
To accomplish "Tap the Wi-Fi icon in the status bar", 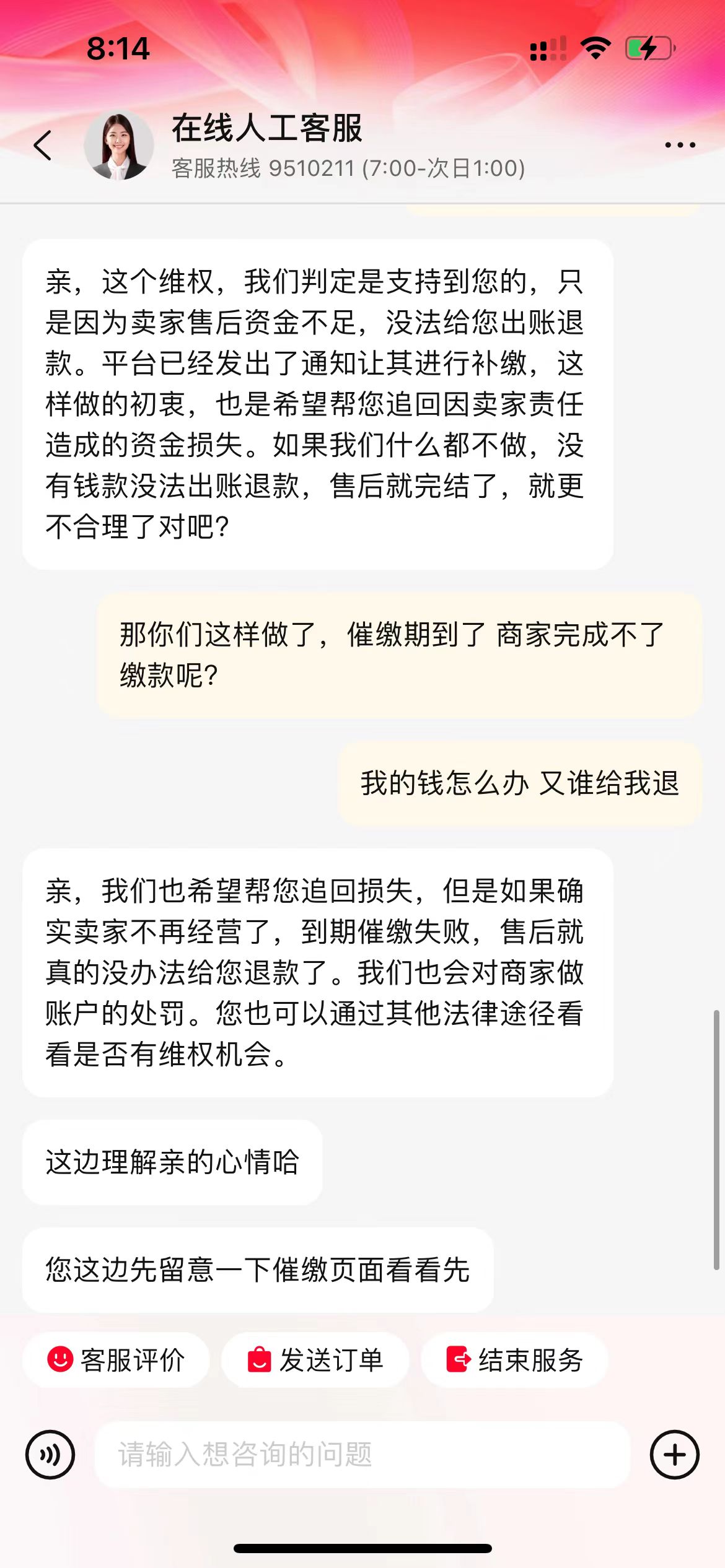I will point(595,46).
